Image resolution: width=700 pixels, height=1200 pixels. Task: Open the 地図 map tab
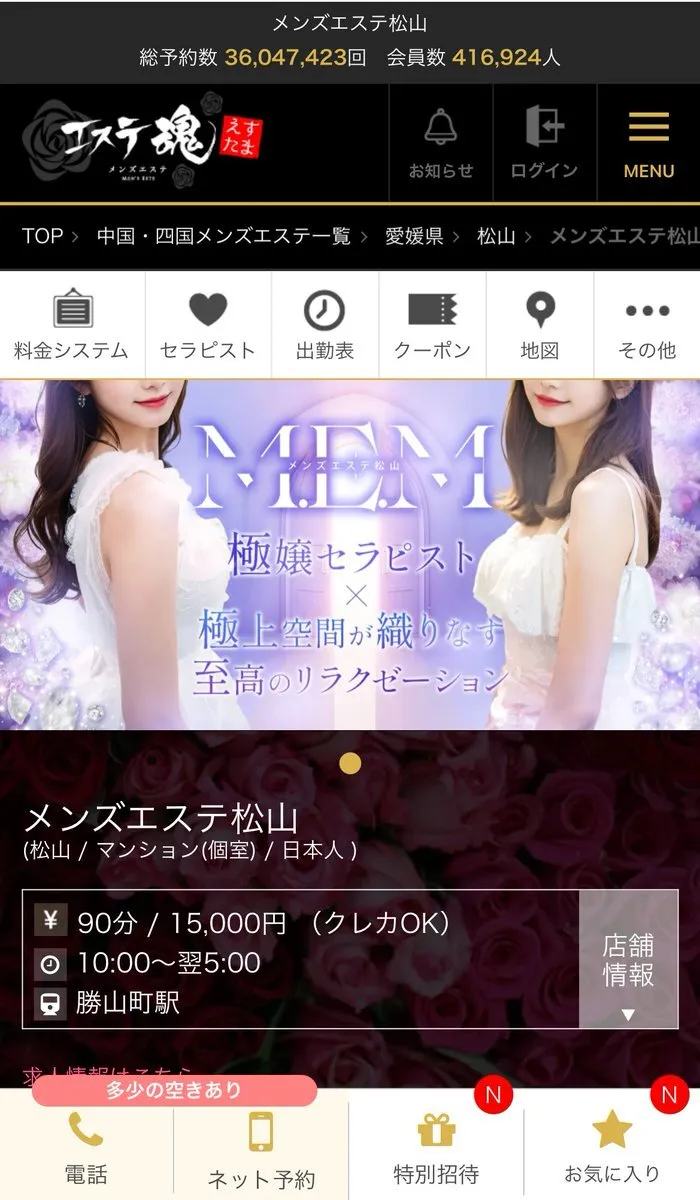pyautogui.click(x=540, y=325)
